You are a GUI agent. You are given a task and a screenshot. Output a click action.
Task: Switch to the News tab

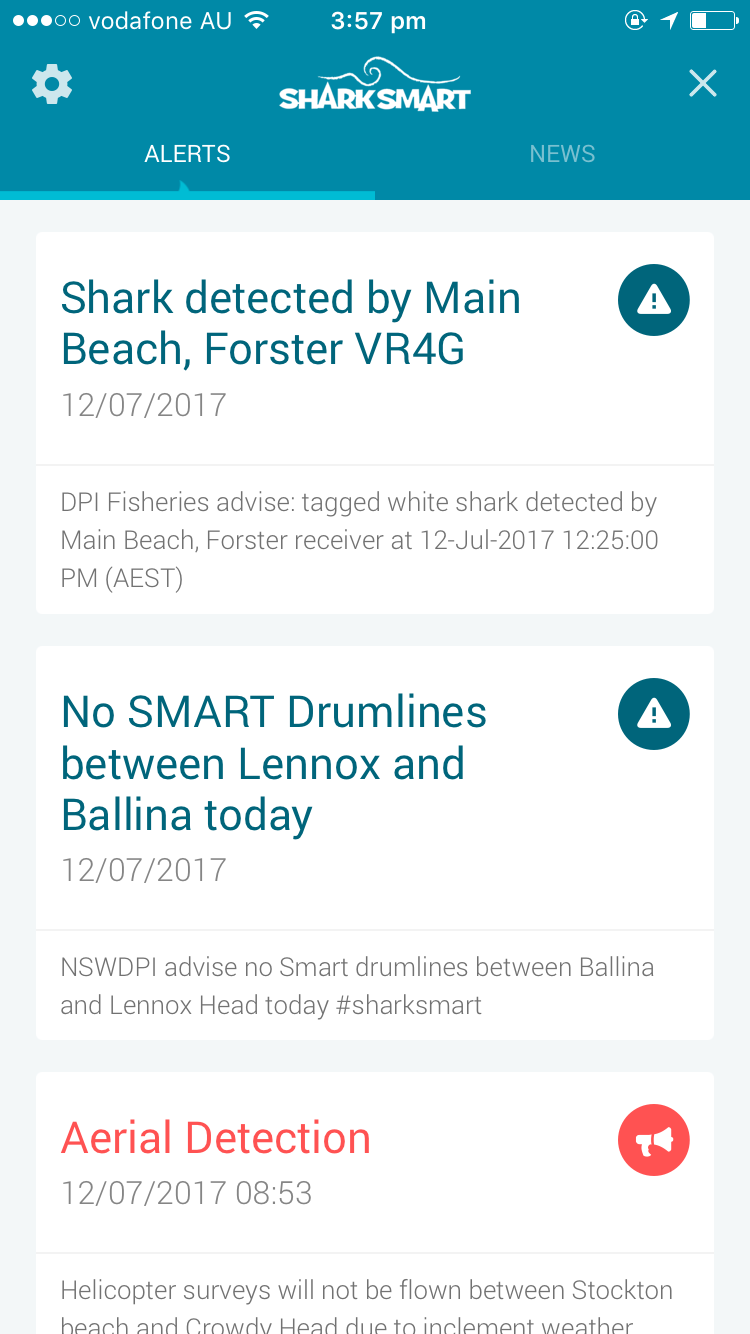click(x=562, y=154)
